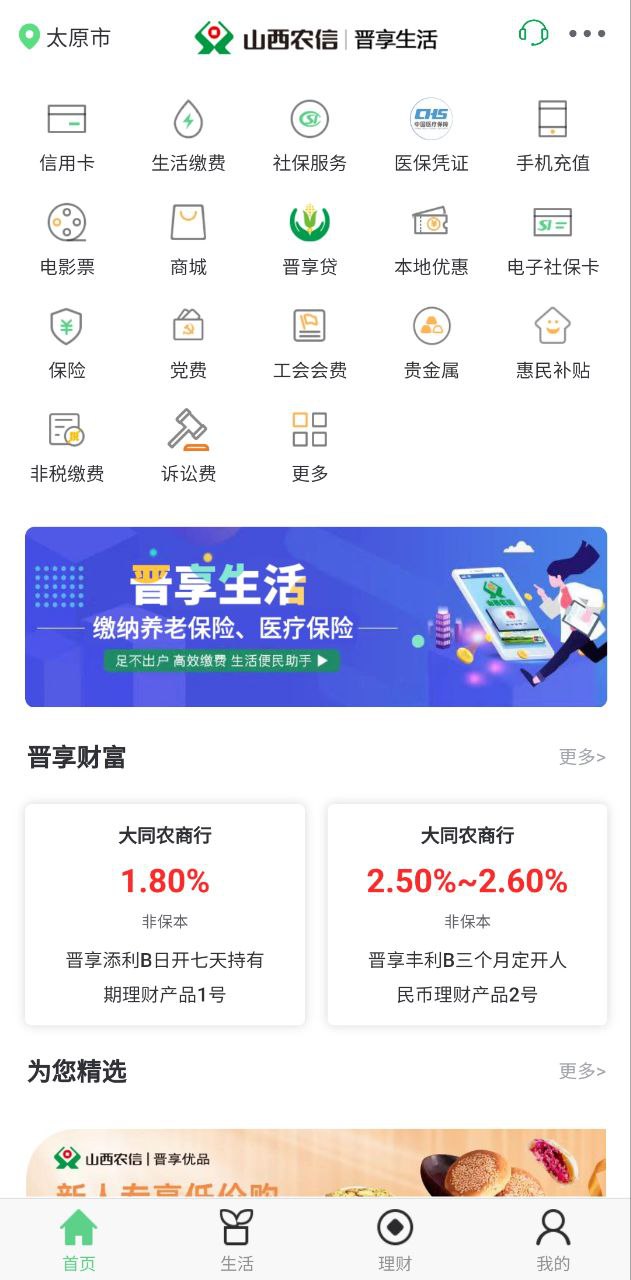This screenshot has height=1280, width=631.
Task: Open the 晋享生活 insurance banner
Action: 316,617
